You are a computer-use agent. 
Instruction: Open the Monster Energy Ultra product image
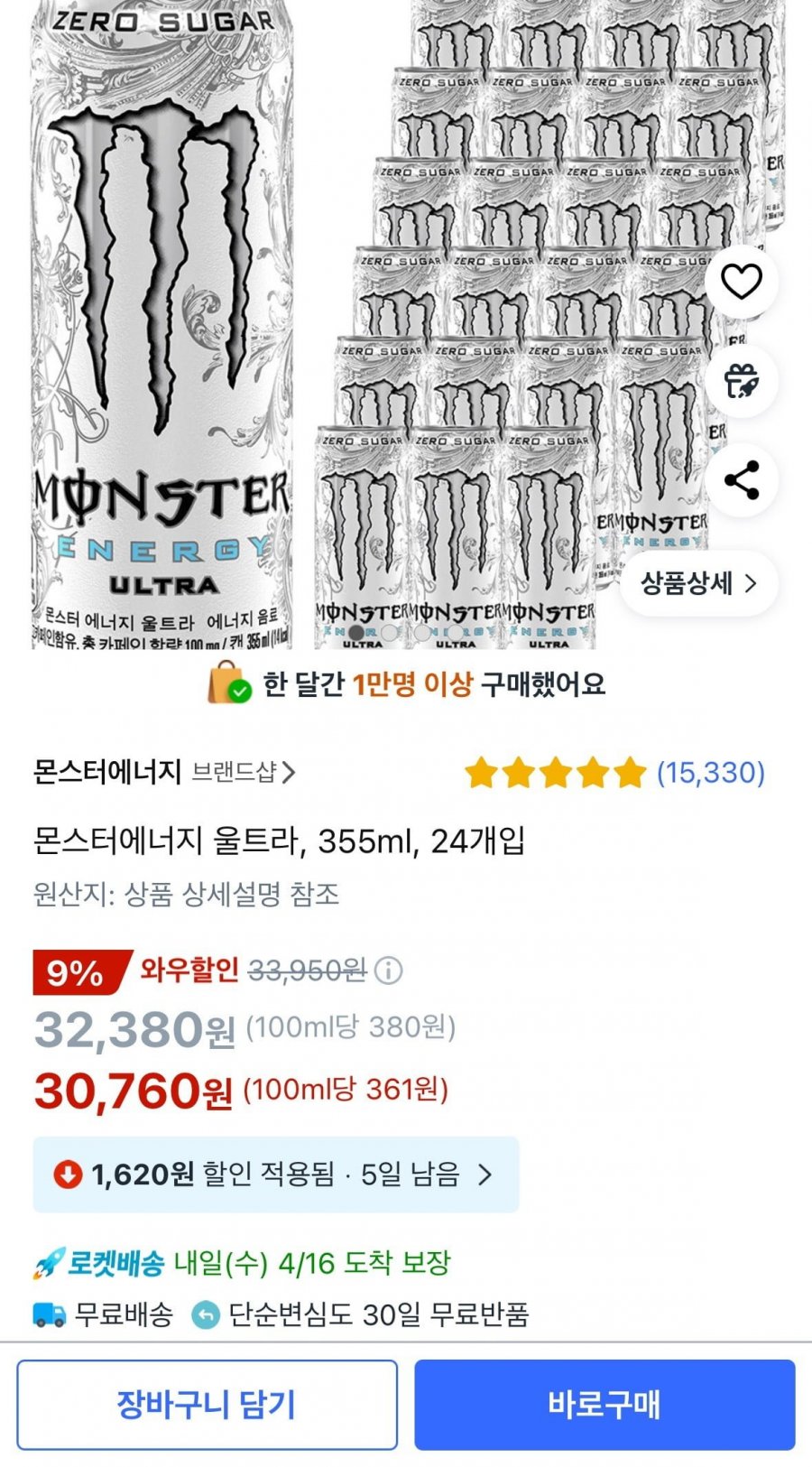(361, 316)
